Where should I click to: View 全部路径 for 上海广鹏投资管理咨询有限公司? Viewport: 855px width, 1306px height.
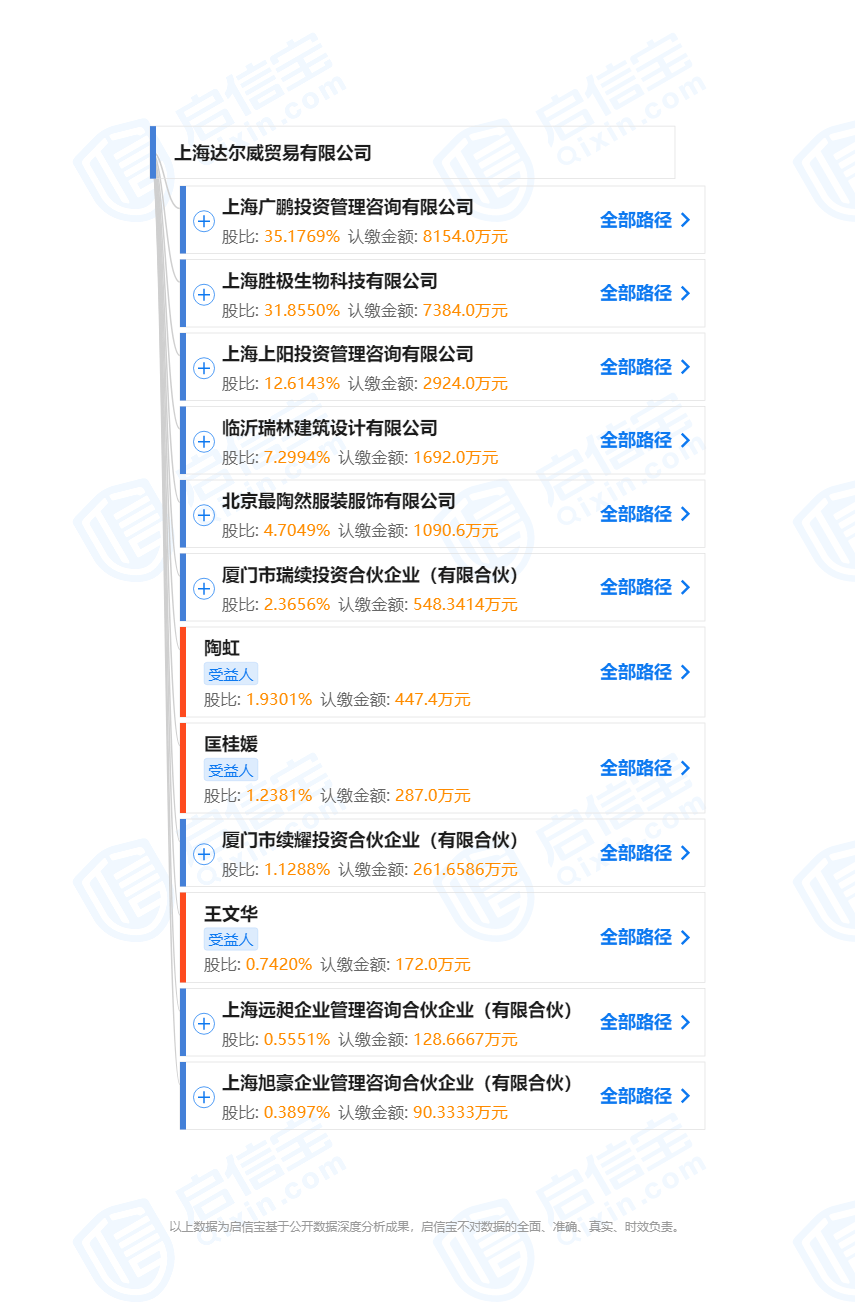(x=644, y=220)
